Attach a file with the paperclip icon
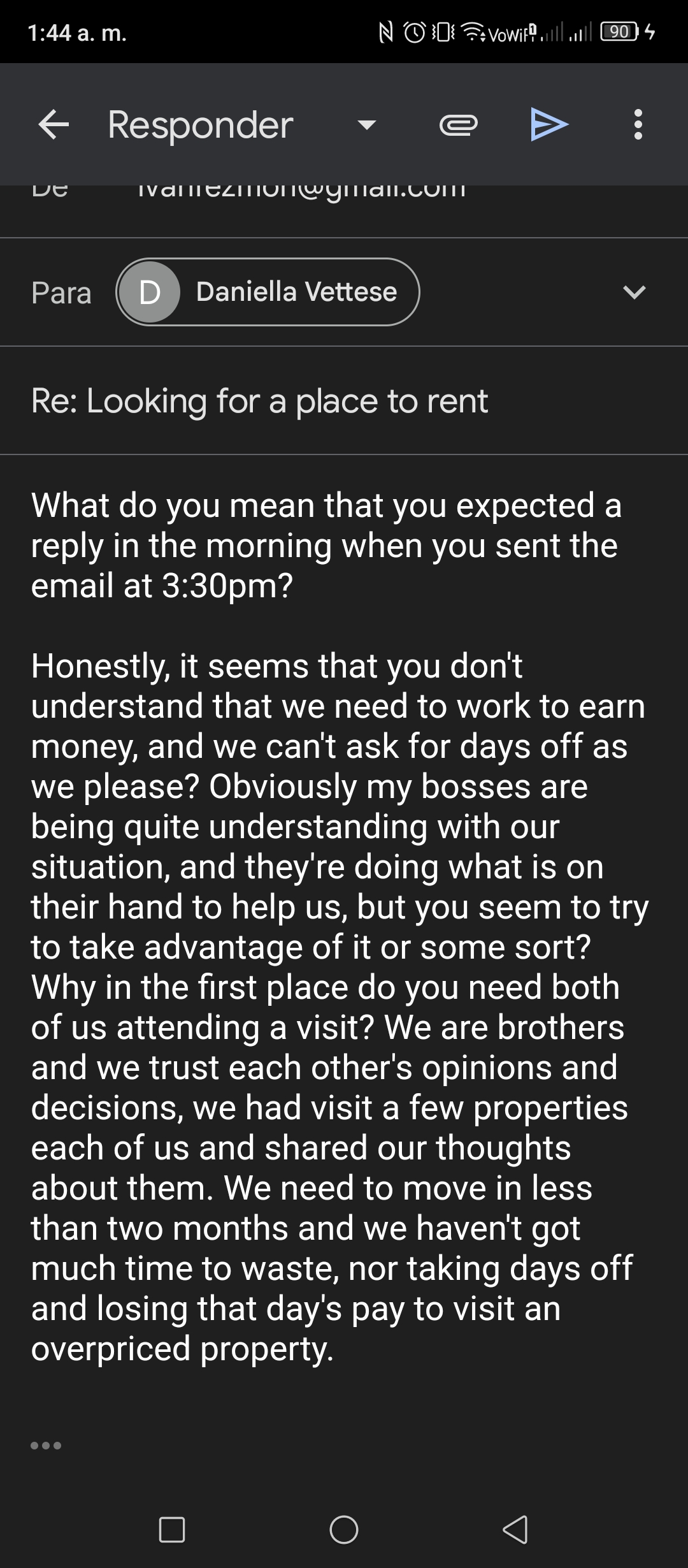The image size is (688, 1568). (458, 125)
